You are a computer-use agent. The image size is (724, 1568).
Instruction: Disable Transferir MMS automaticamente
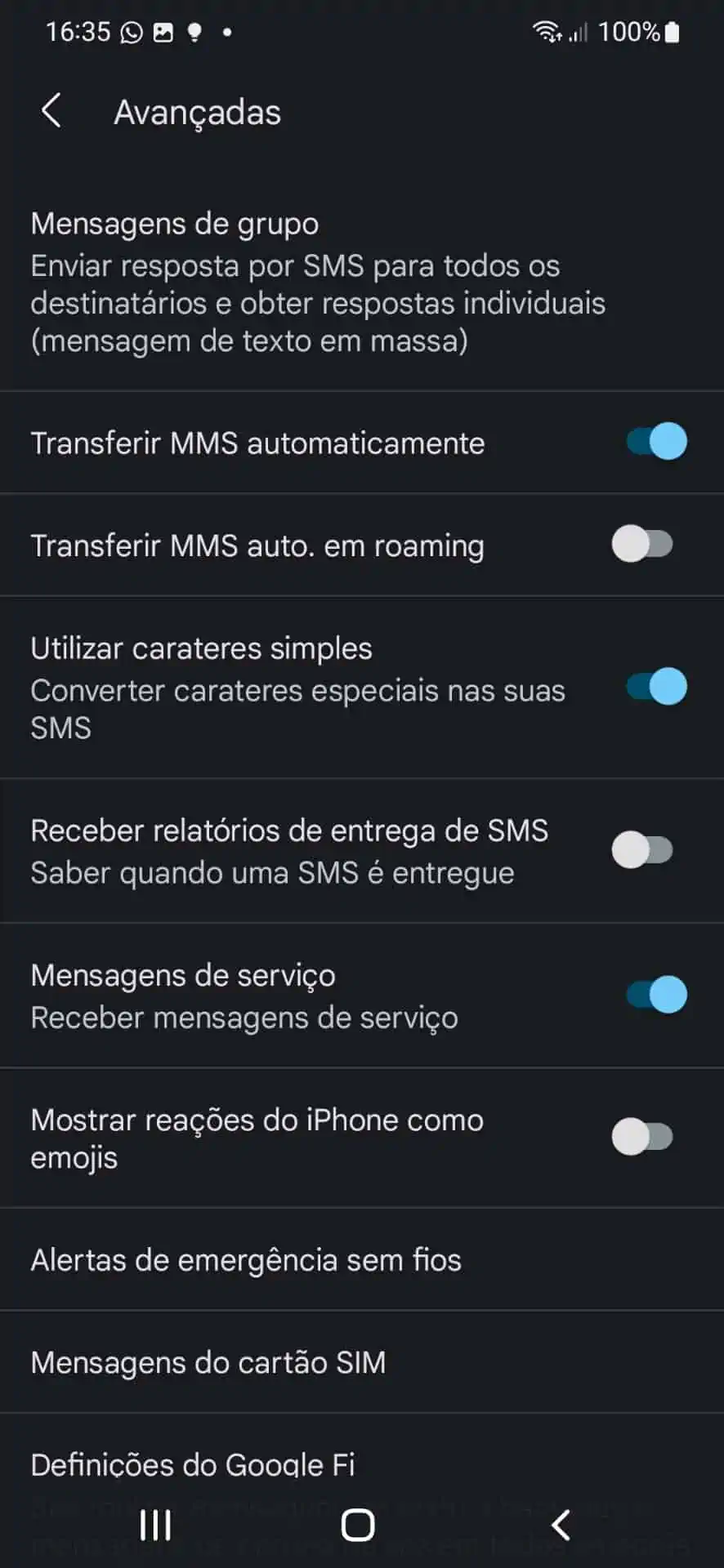(656, 442)
